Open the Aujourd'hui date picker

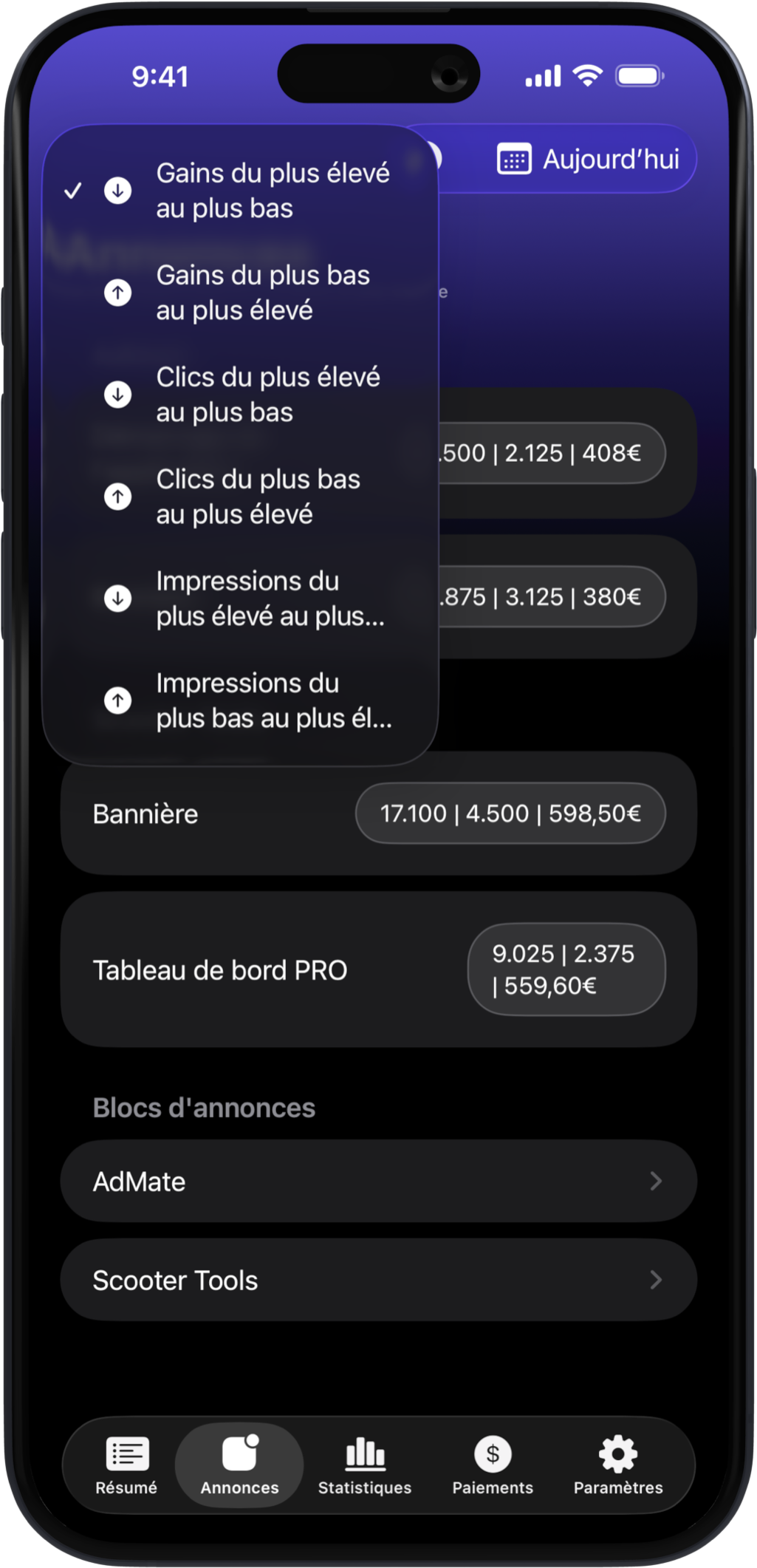coord(589,160)
